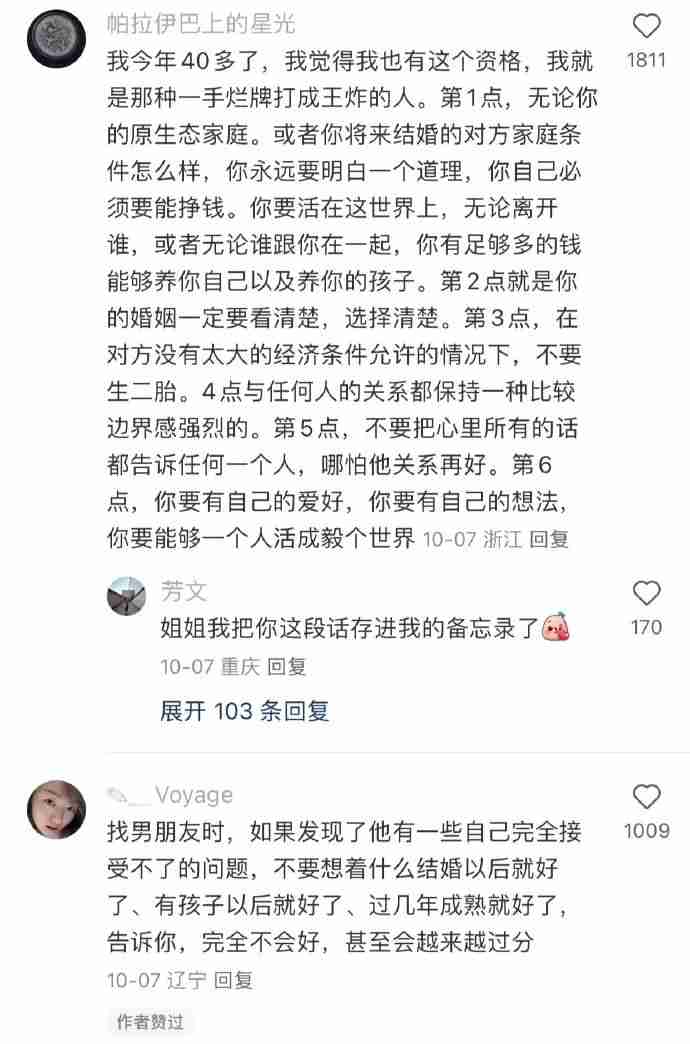Like 芳文's reply
The height and width of the screenshot is (1044, 690).
pyautogui.click(x=647, y=594)
